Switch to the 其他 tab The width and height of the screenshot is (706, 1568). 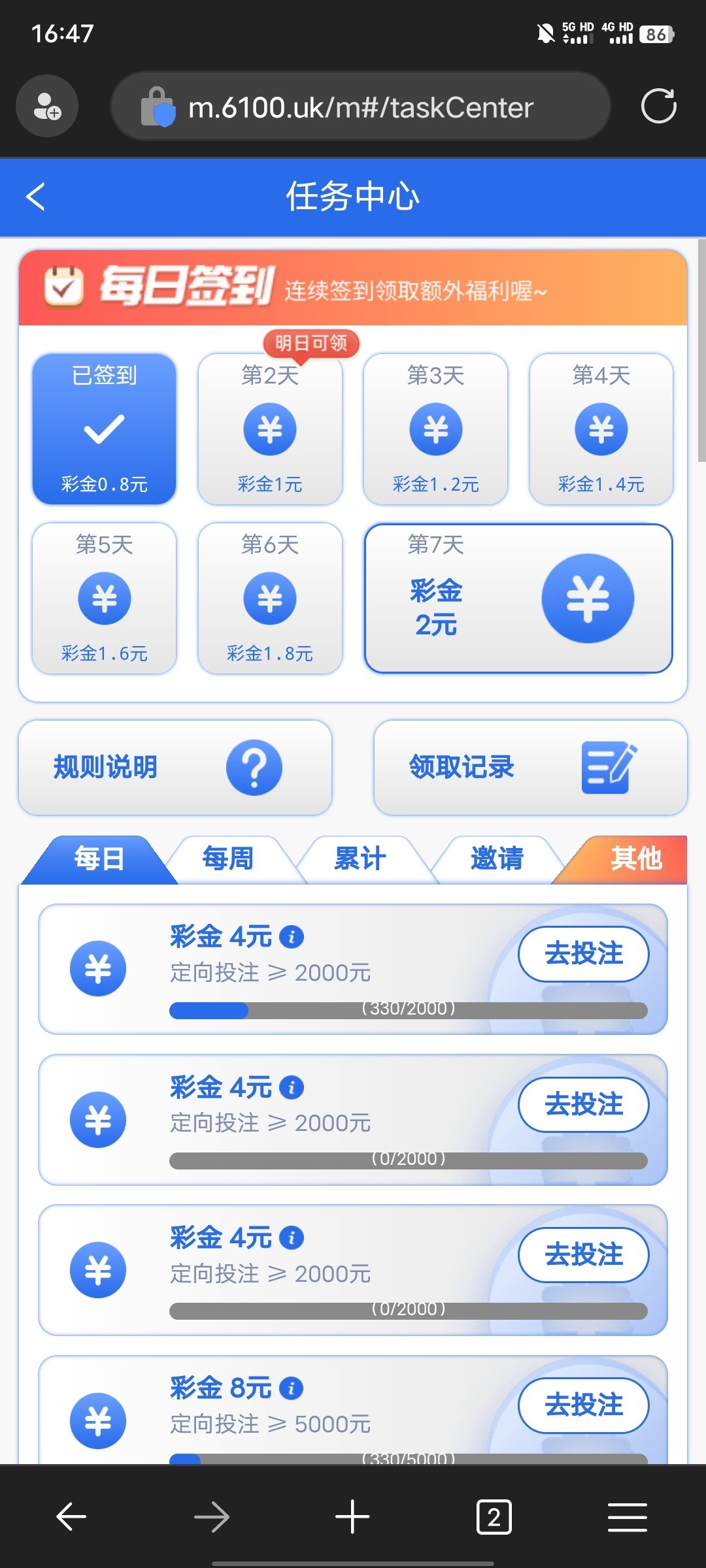coord(628,858)
